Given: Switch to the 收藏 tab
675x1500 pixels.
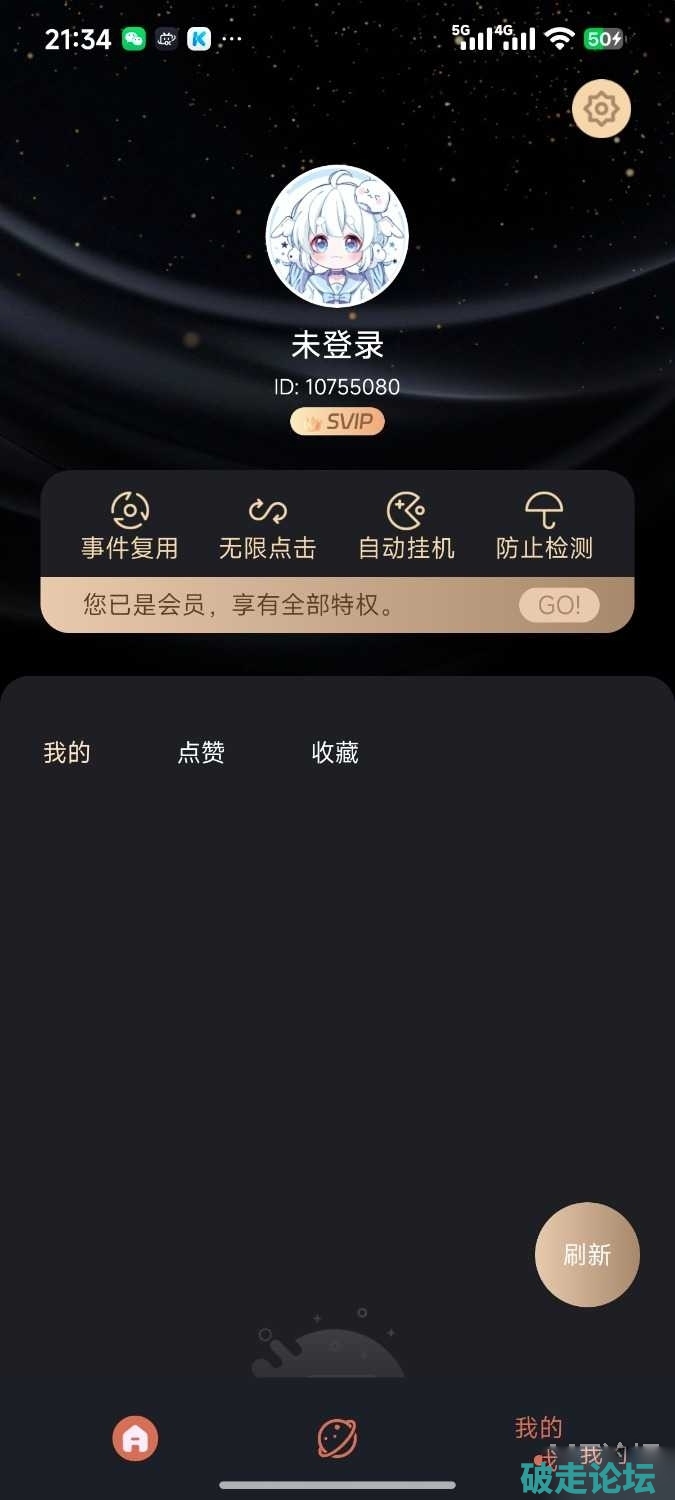Looking at the screenshot, I should 335,752.
